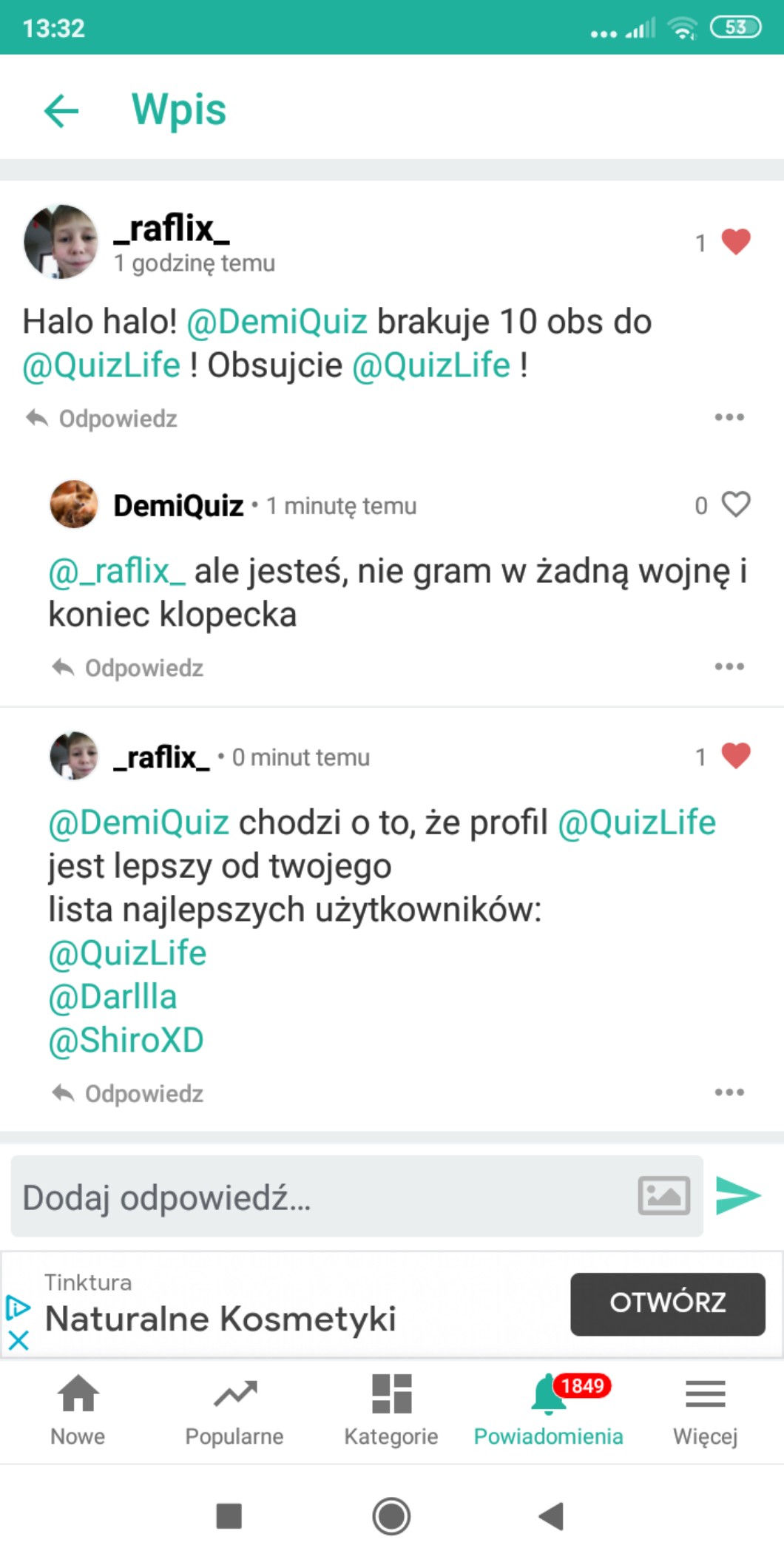Switch to the Nowe tab
This screenshot has height=1568, width=784.
(x=78, y=1409)
